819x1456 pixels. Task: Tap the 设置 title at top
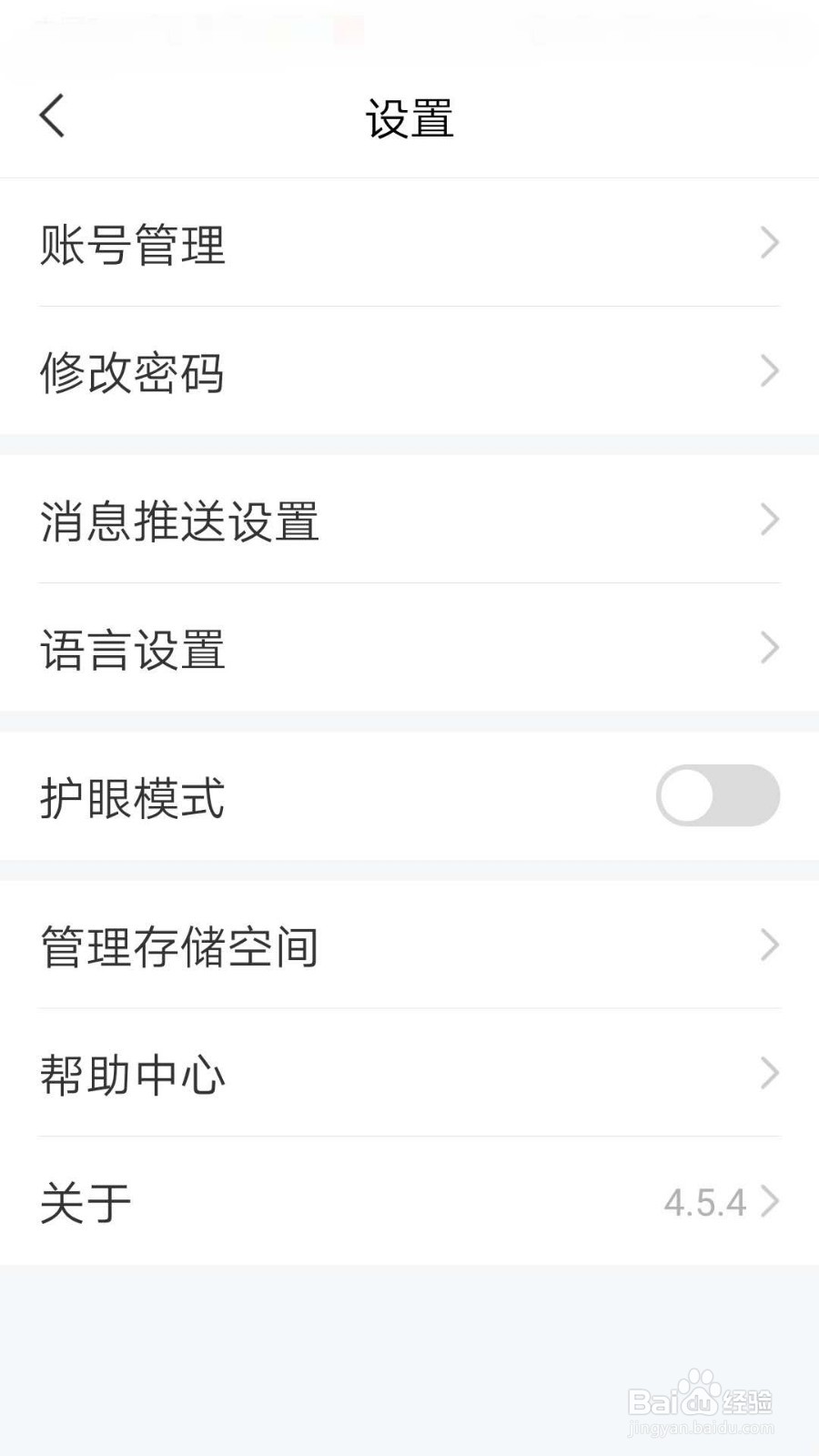click(x=409, y=116)
